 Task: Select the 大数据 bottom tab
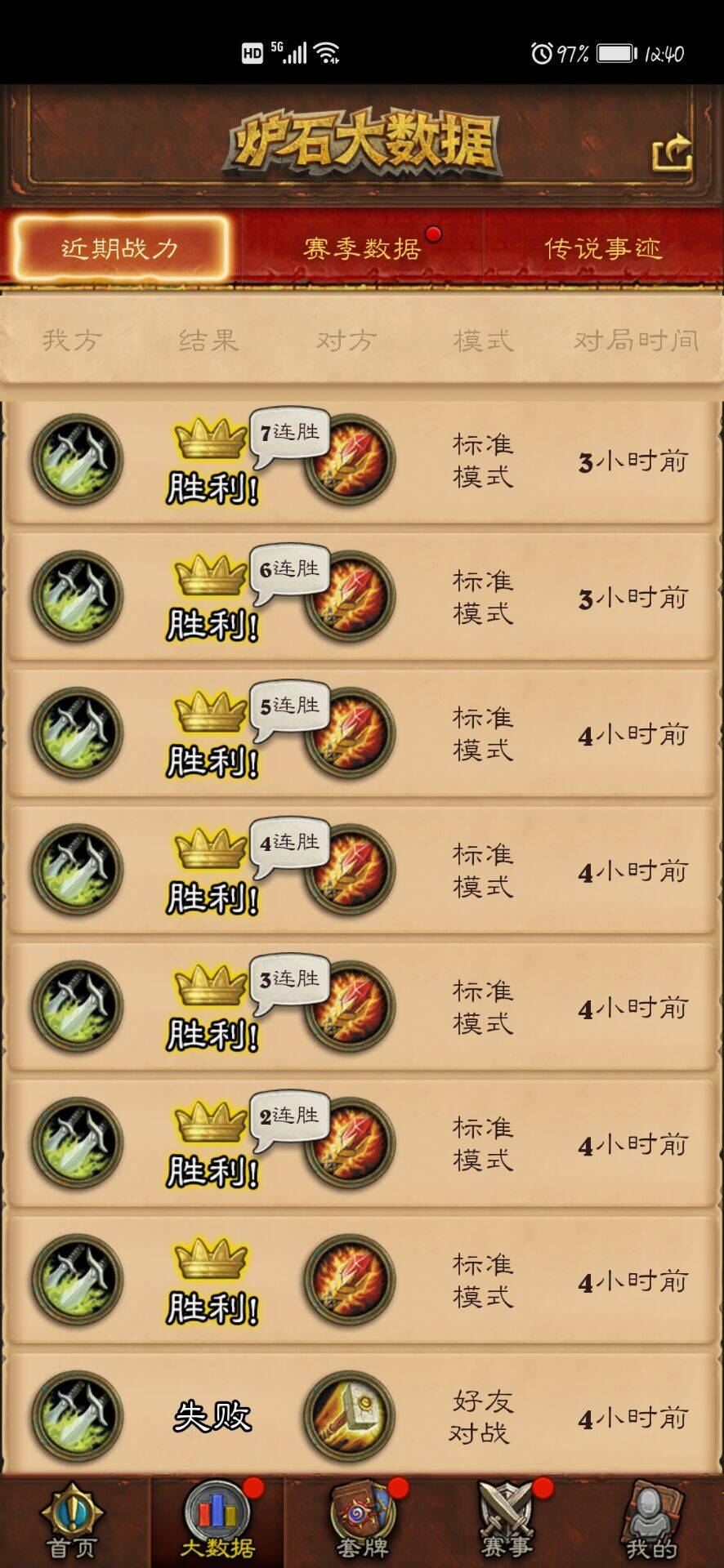tap(217, 1522)
